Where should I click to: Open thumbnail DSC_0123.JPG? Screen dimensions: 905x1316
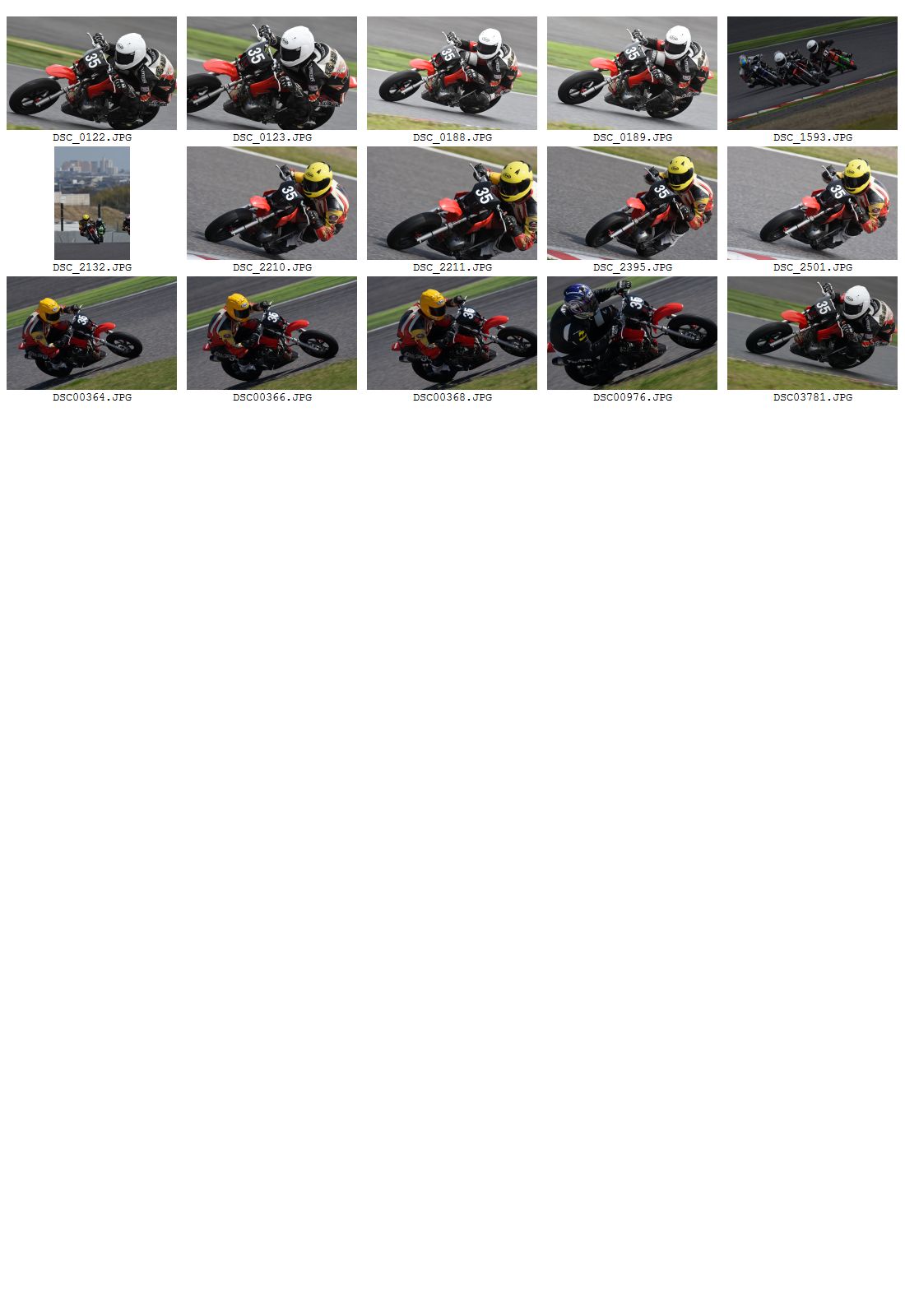pyautogui.click(x=271, y=73)
